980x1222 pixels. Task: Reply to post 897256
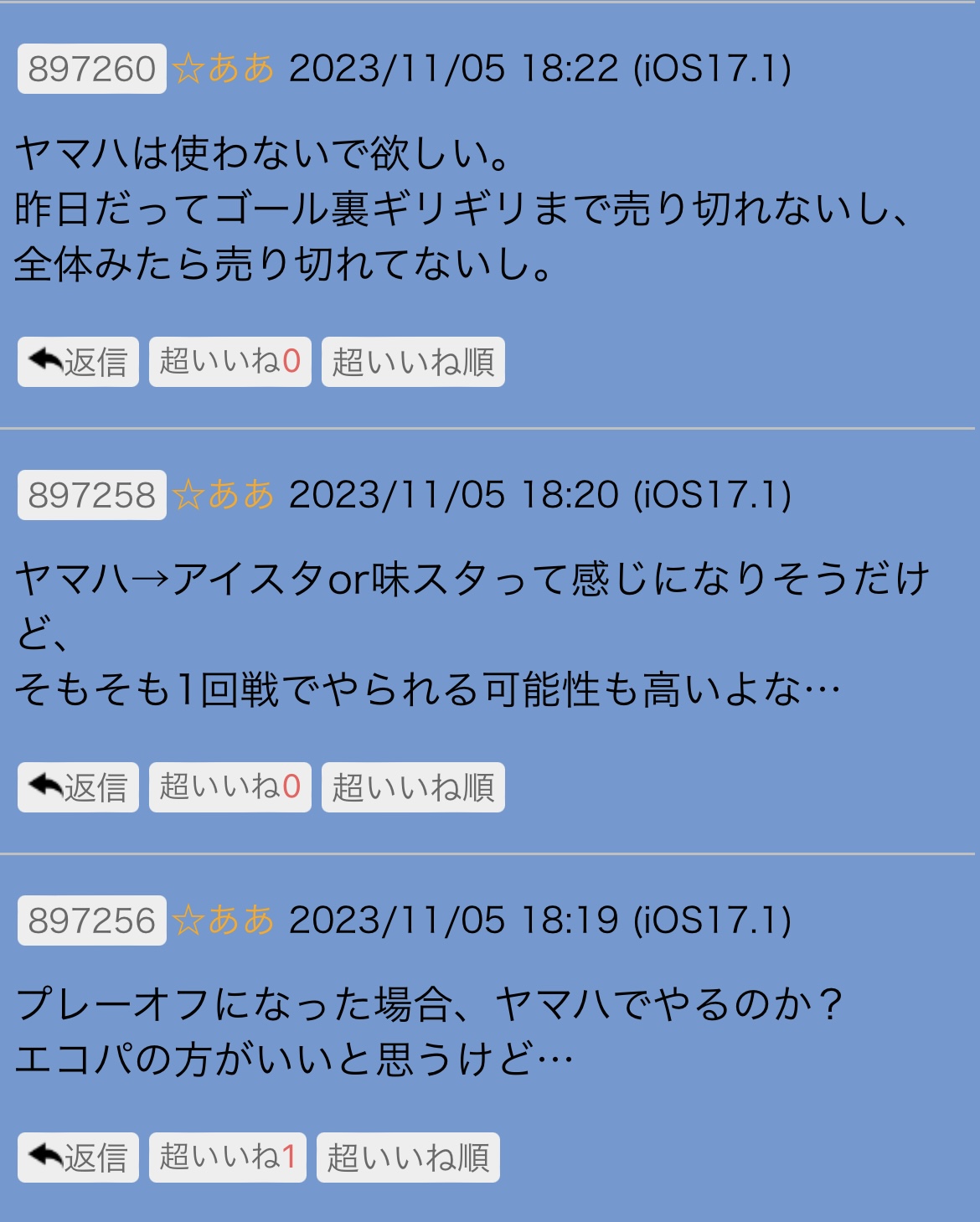click(x=78, y=1158)
